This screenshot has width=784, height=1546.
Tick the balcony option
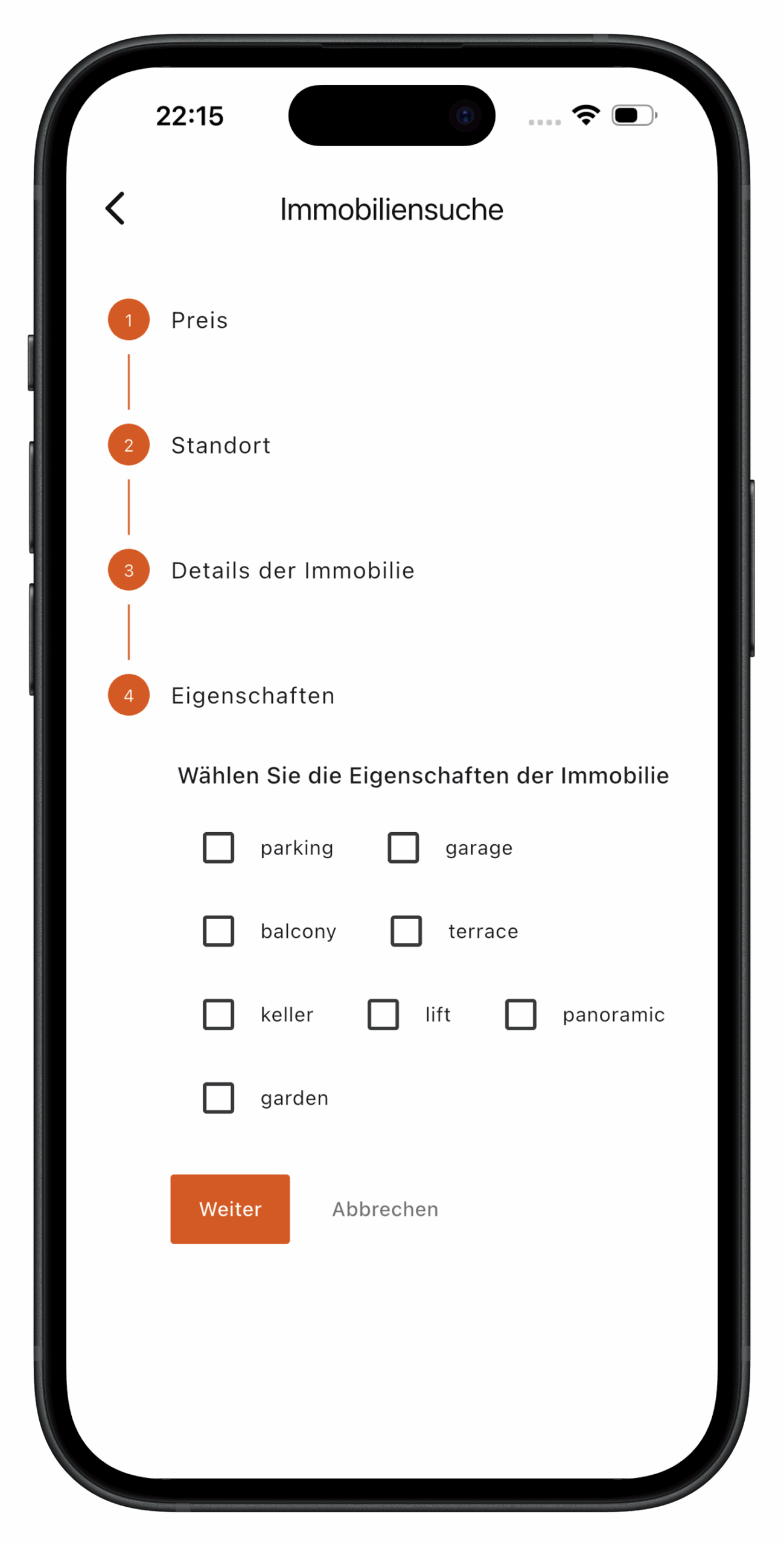point(218,931)
